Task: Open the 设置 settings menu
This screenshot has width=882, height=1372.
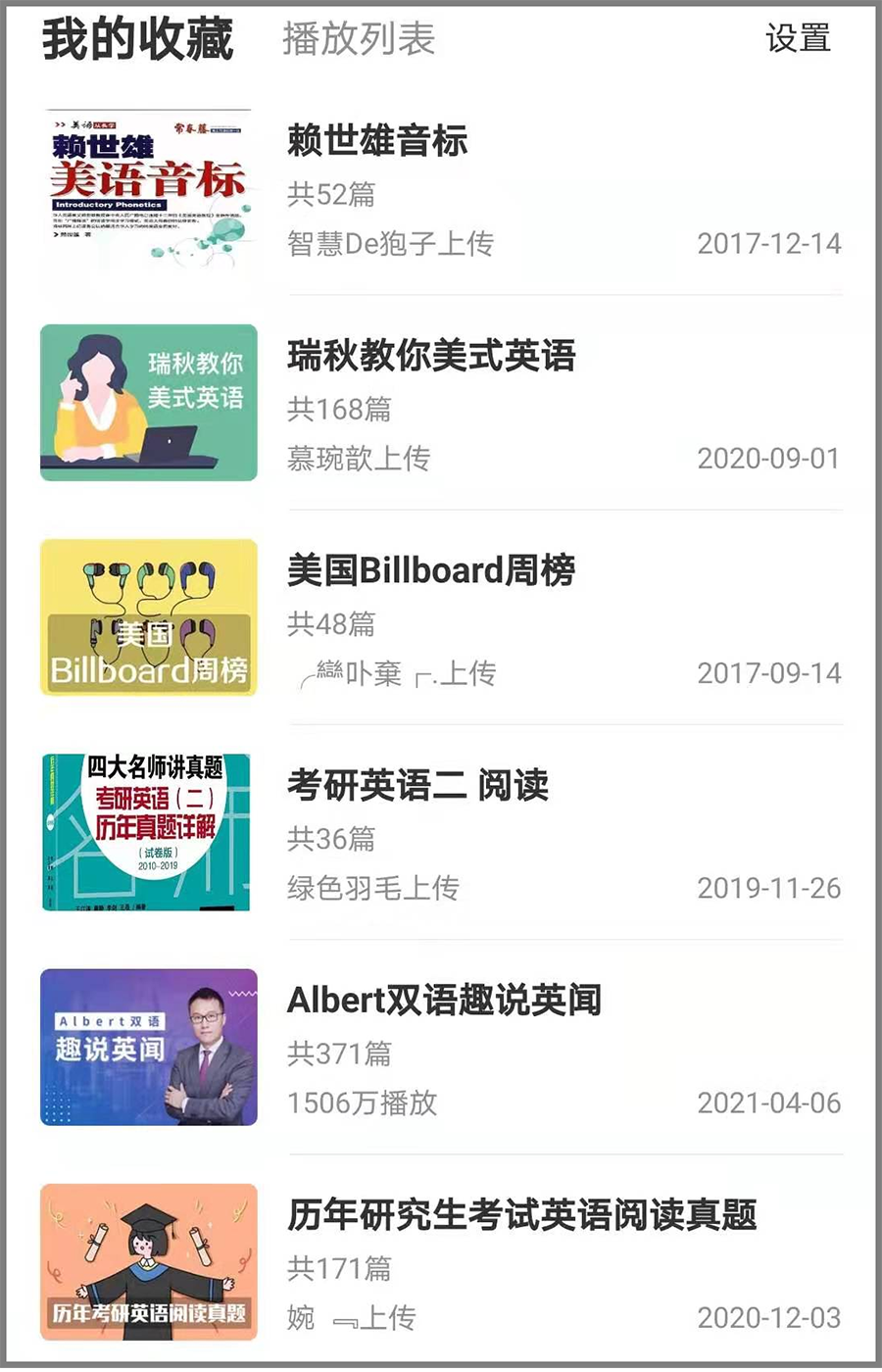Action: 797,39
